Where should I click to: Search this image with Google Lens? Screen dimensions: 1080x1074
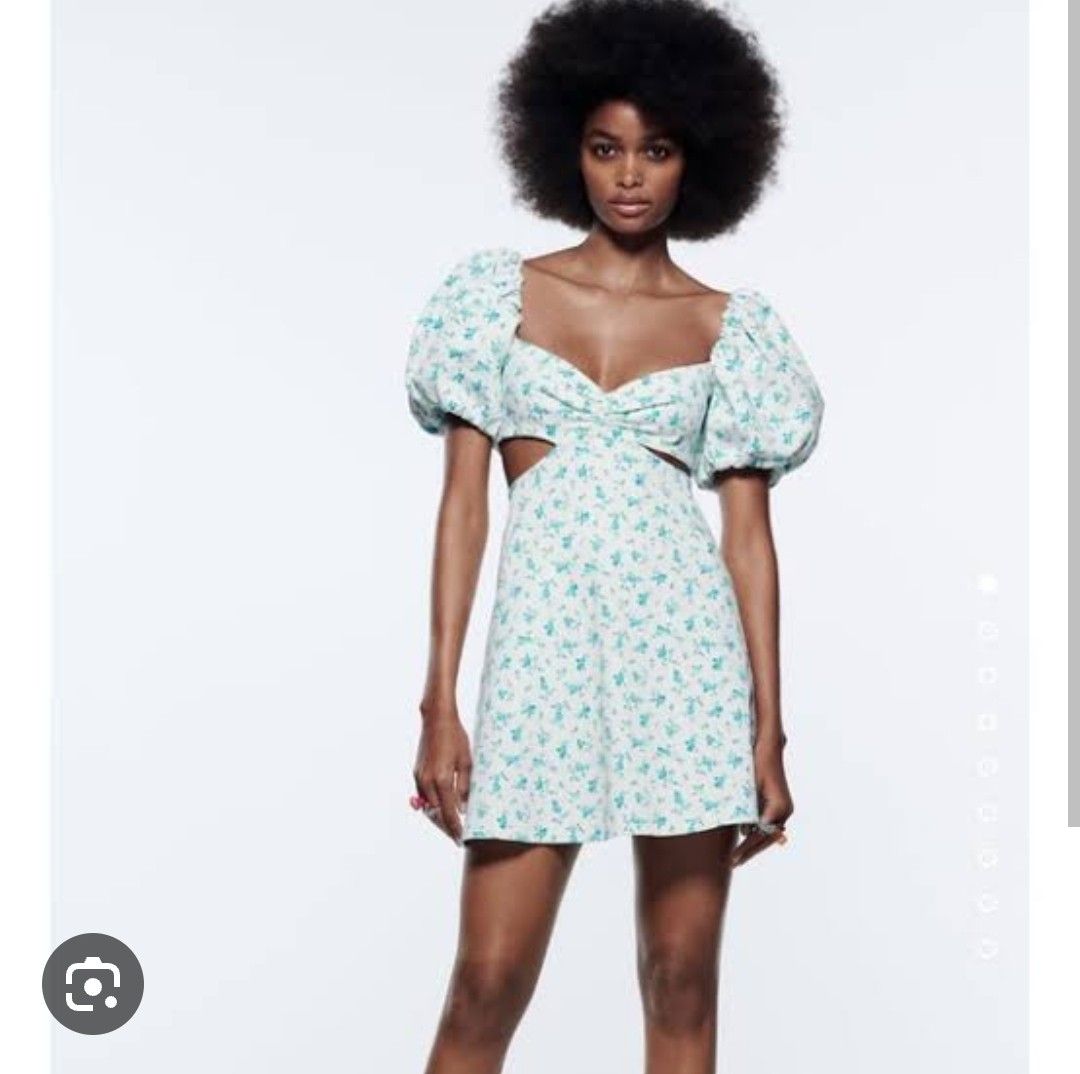[93, 983]
